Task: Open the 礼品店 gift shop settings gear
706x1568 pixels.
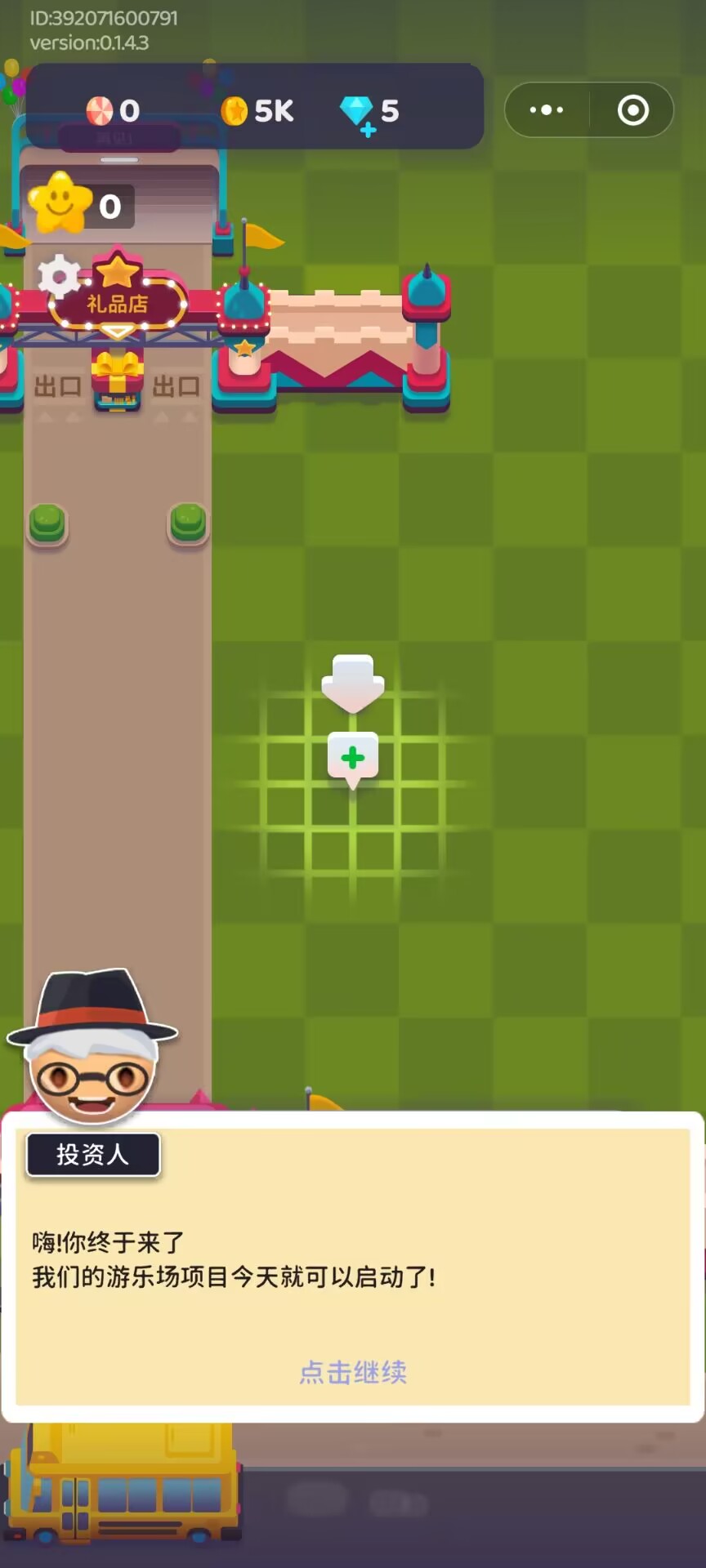Action: click(60, 277)
